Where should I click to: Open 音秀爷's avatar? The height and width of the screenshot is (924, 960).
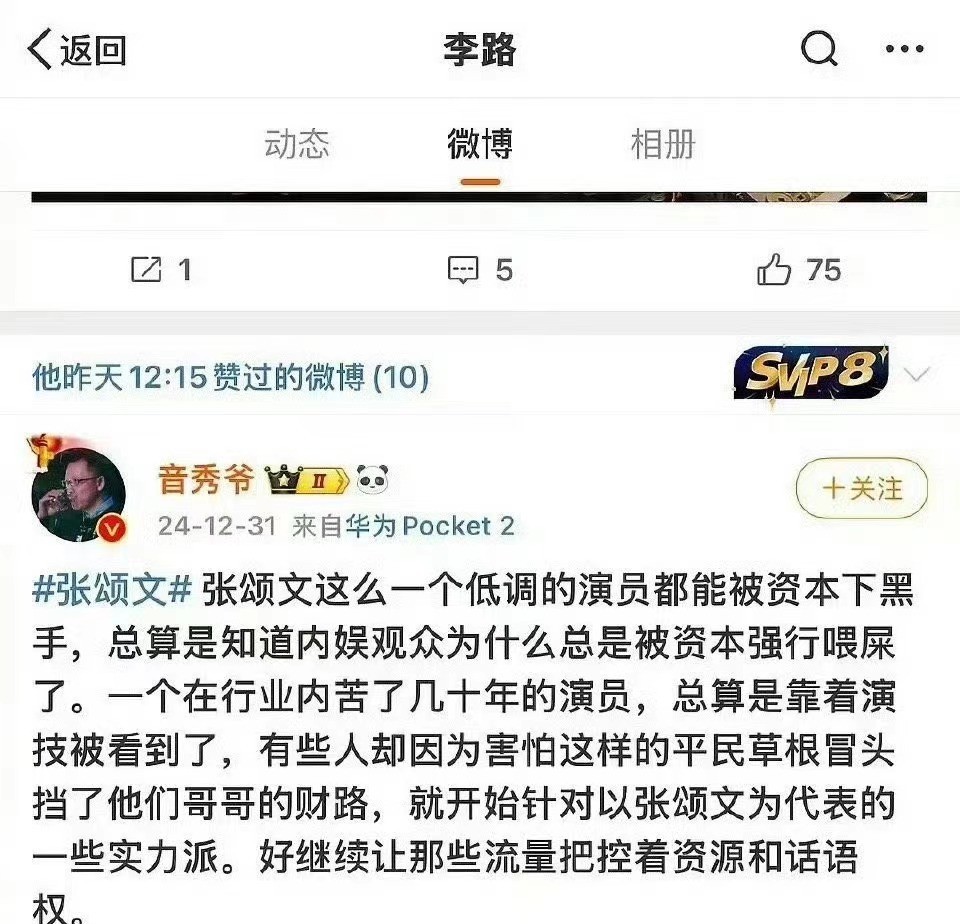(x=78, y=491)
